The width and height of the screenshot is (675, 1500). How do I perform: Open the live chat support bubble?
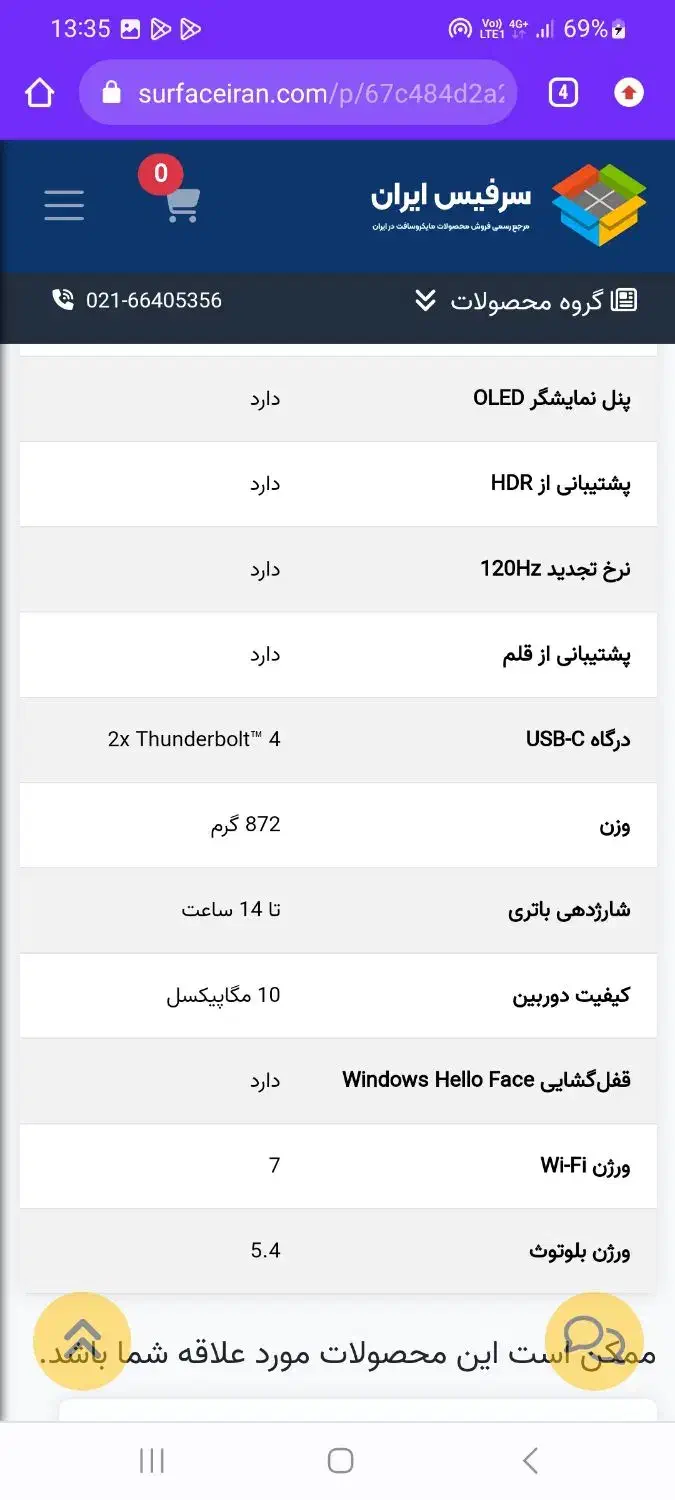(593, 1340)
